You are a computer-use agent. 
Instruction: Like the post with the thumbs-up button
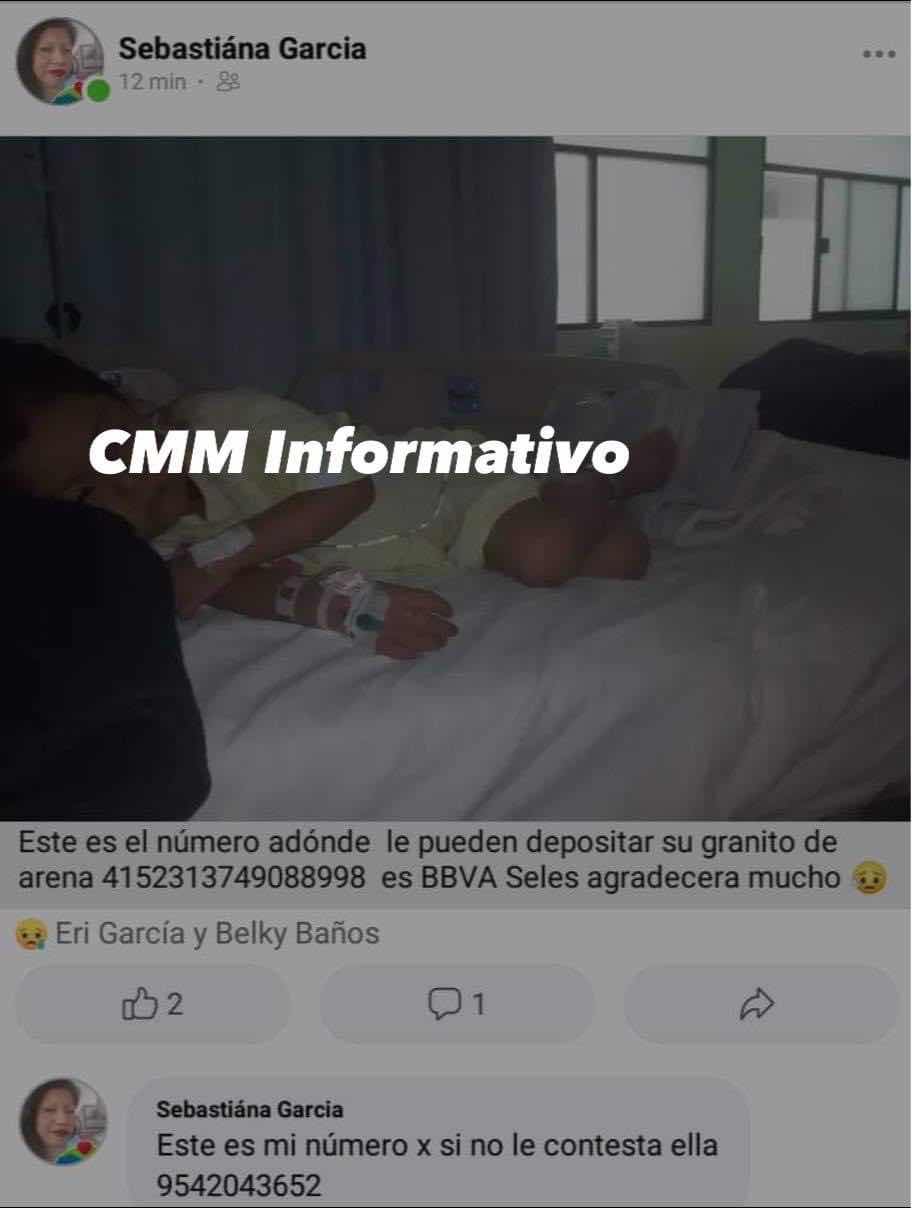(x=152, y=1004)
